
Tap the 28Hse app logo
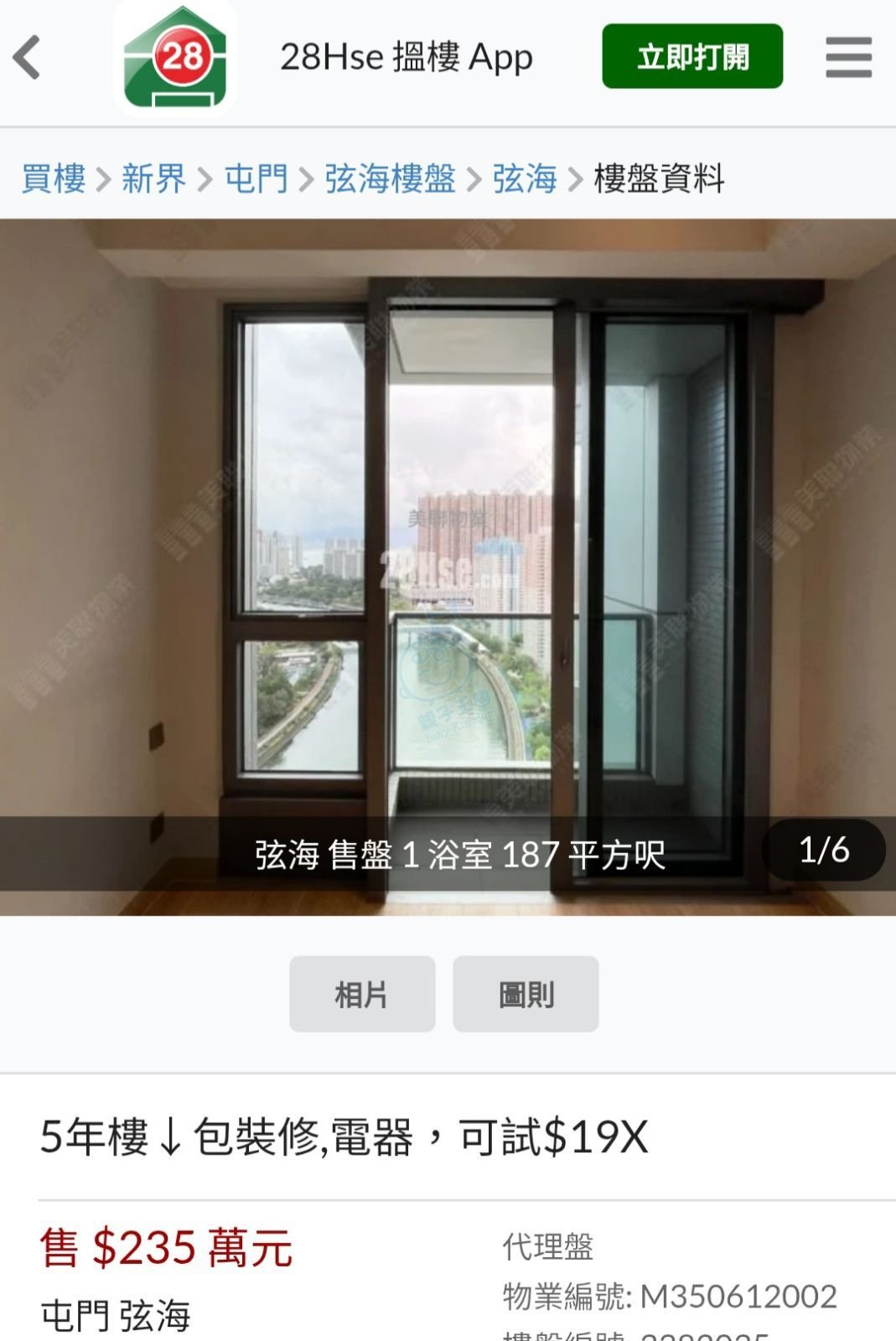tap(175, 57)
